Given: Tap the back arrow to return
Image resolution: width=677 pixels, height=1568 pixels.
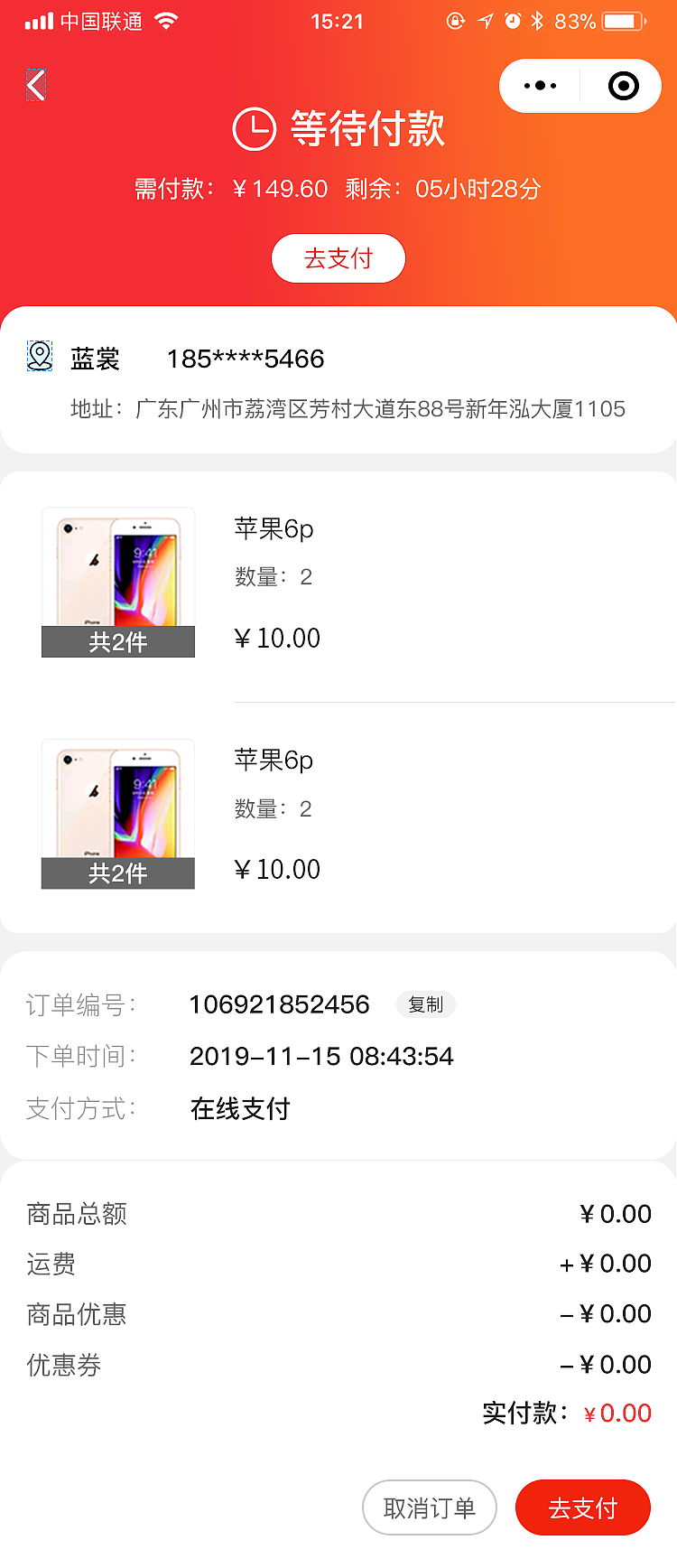Looking at the screenshot, I should tap(34, 84).
